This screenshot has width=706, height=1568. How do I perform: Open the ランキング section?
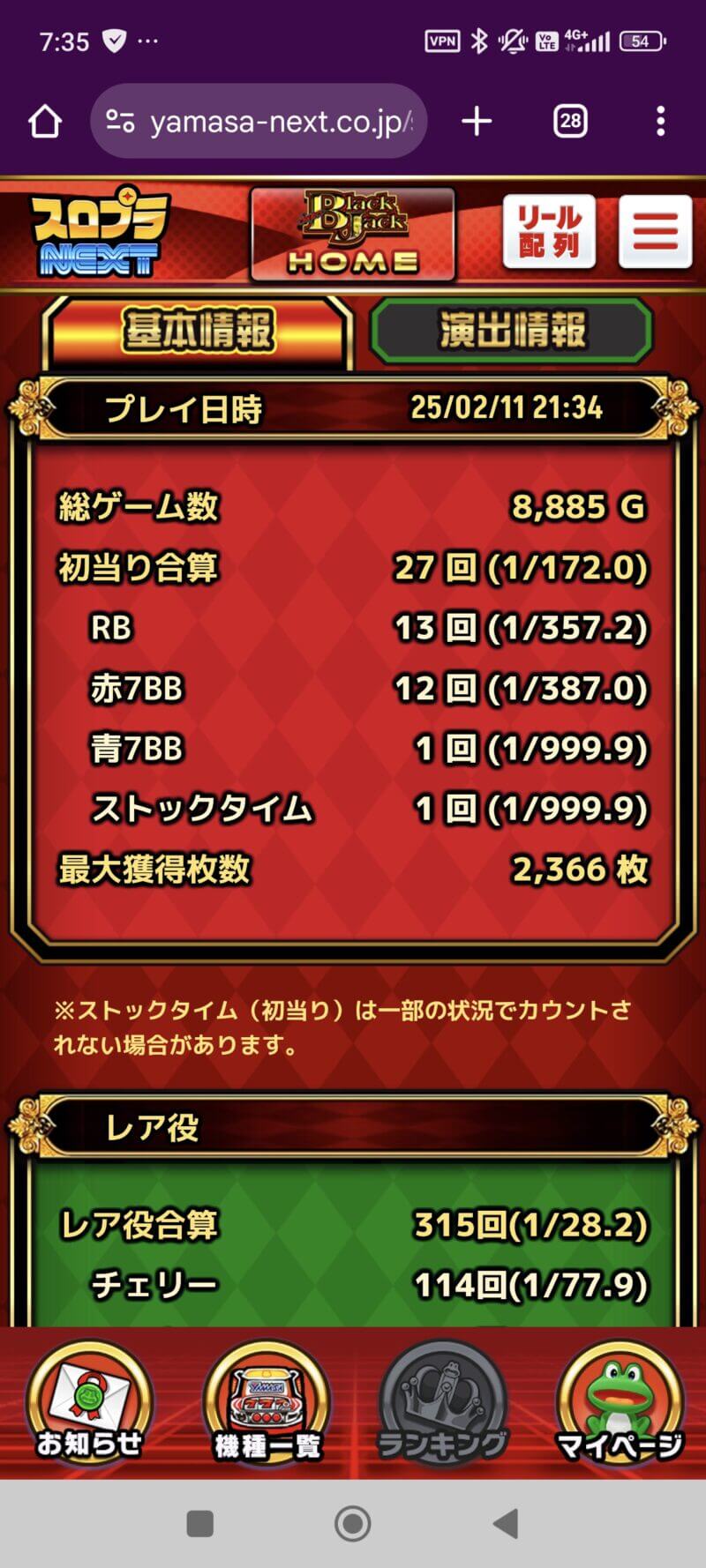pos(442,1402)
